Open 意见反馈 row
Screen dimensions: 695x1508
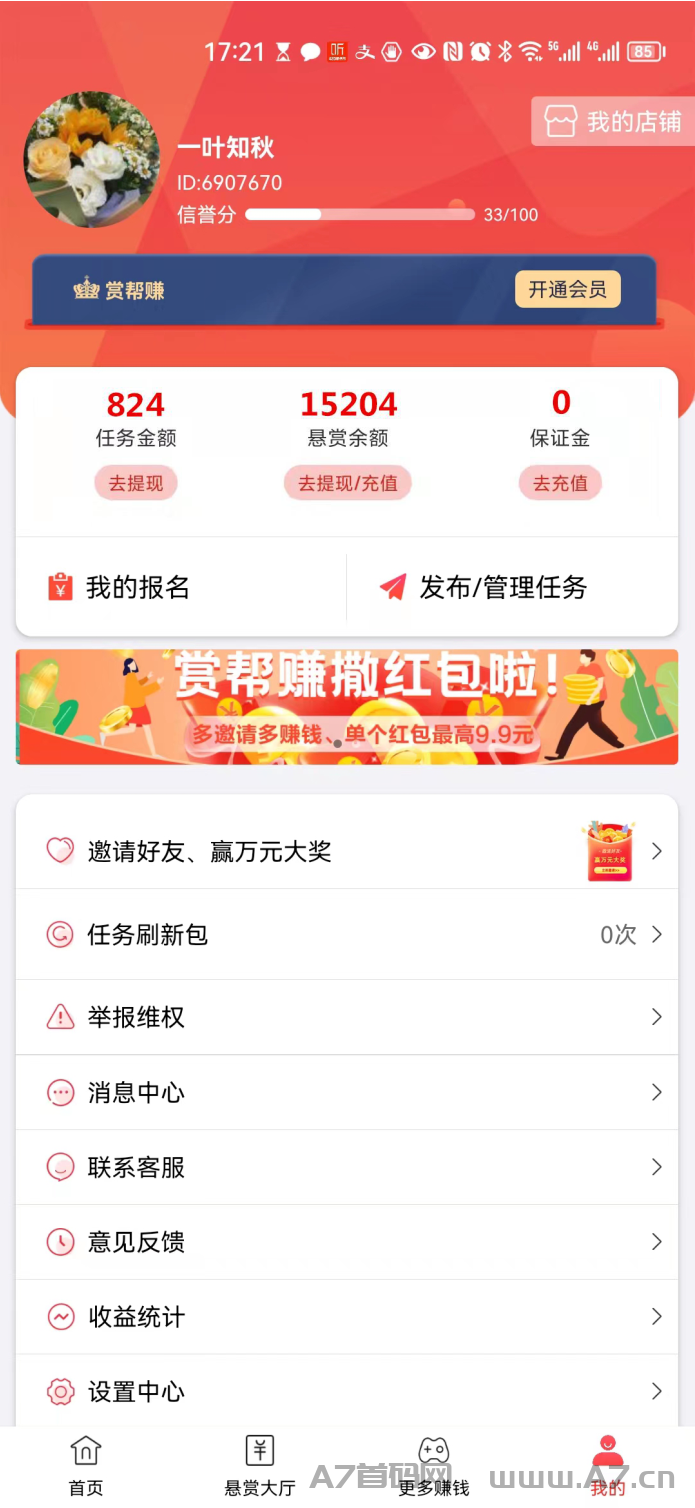(x=347, y=1242)
